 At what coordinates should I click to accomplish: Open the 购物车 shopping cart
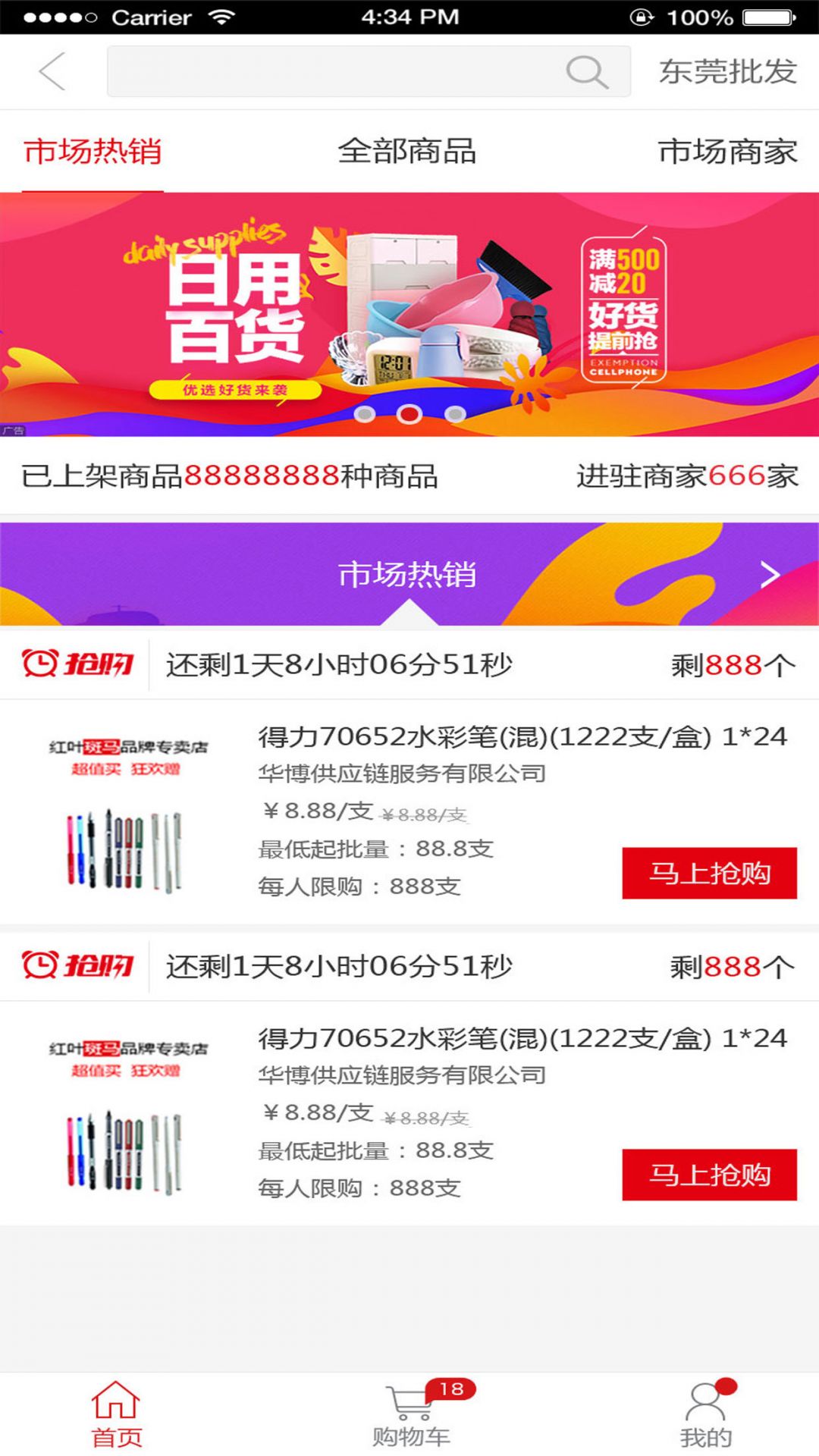point(411,1415)
